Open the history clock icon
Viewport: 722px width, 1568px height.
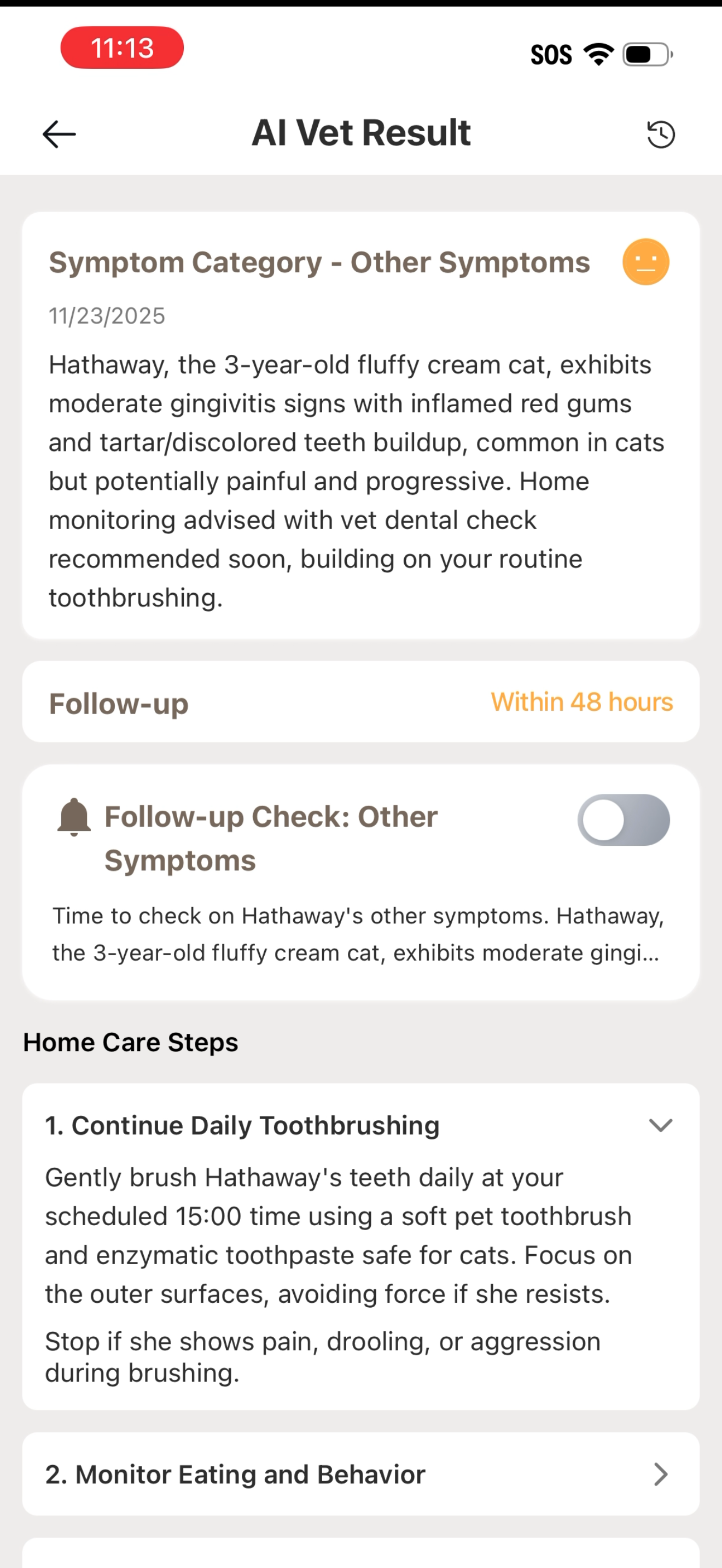click(x=661, y=134)
